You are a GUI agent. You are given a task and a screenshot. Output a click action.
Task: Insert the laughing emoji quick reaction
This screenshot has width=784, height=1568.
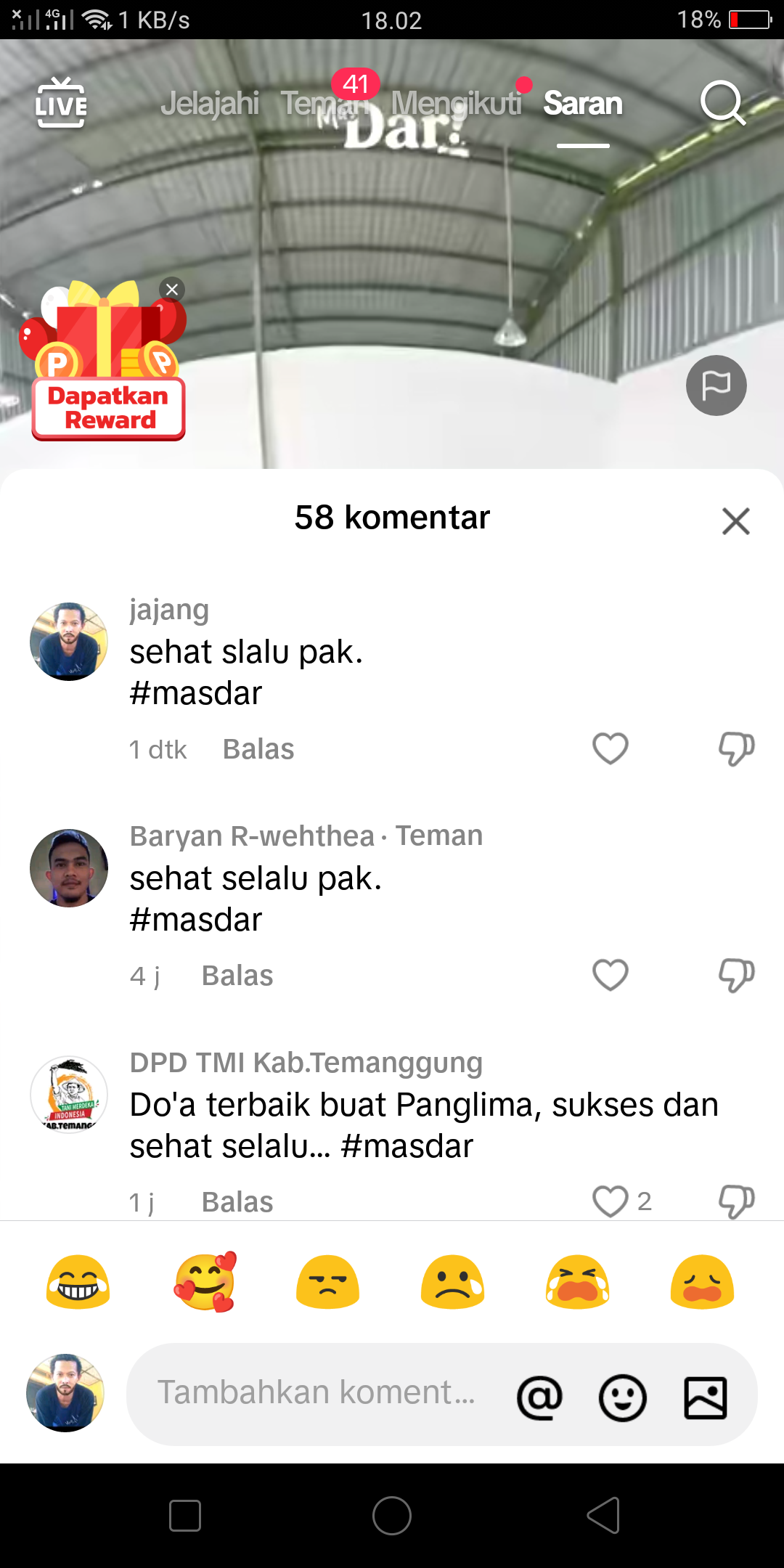point(78,1282)
